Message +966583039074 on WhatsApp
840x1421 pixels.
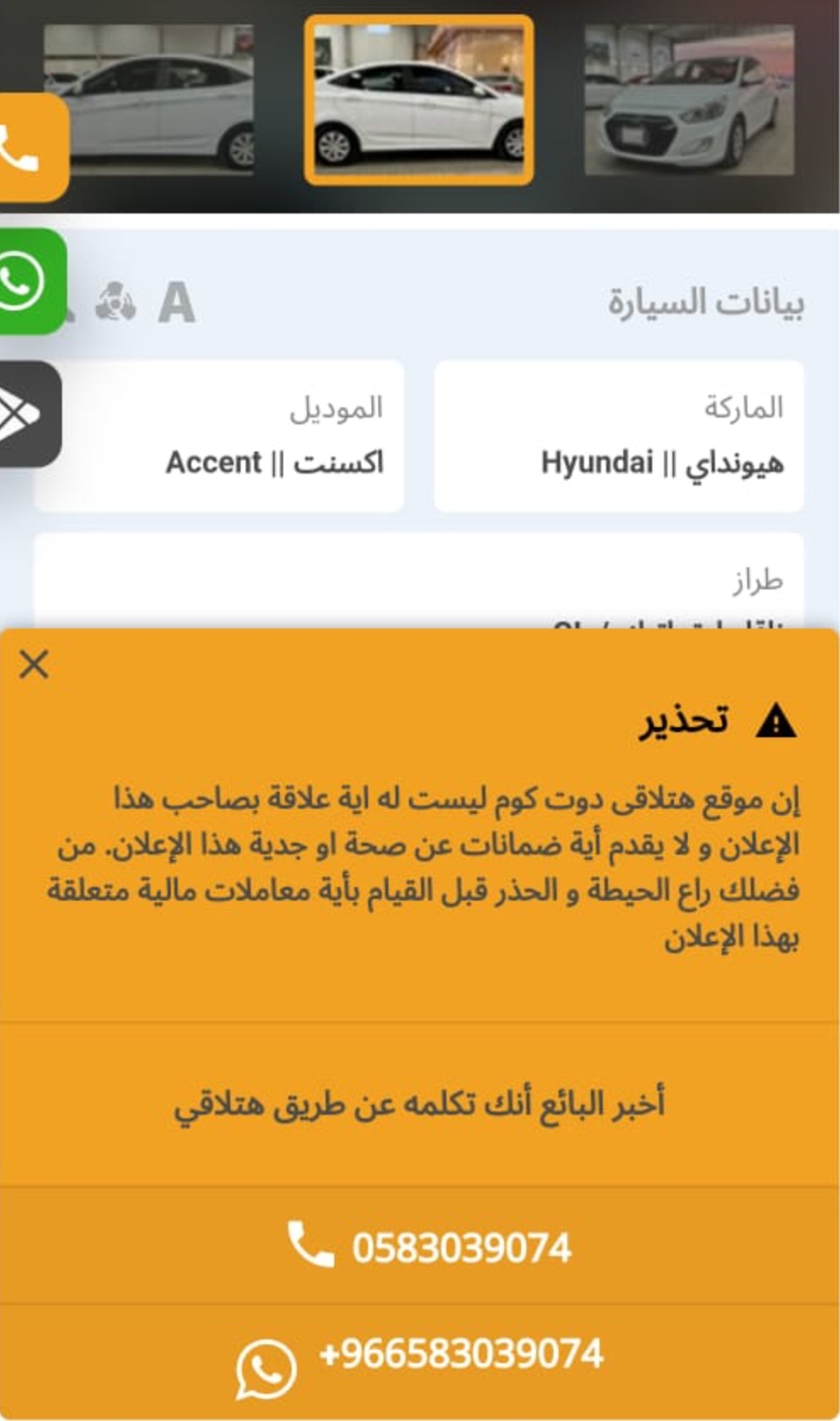tap(420, 1362)
